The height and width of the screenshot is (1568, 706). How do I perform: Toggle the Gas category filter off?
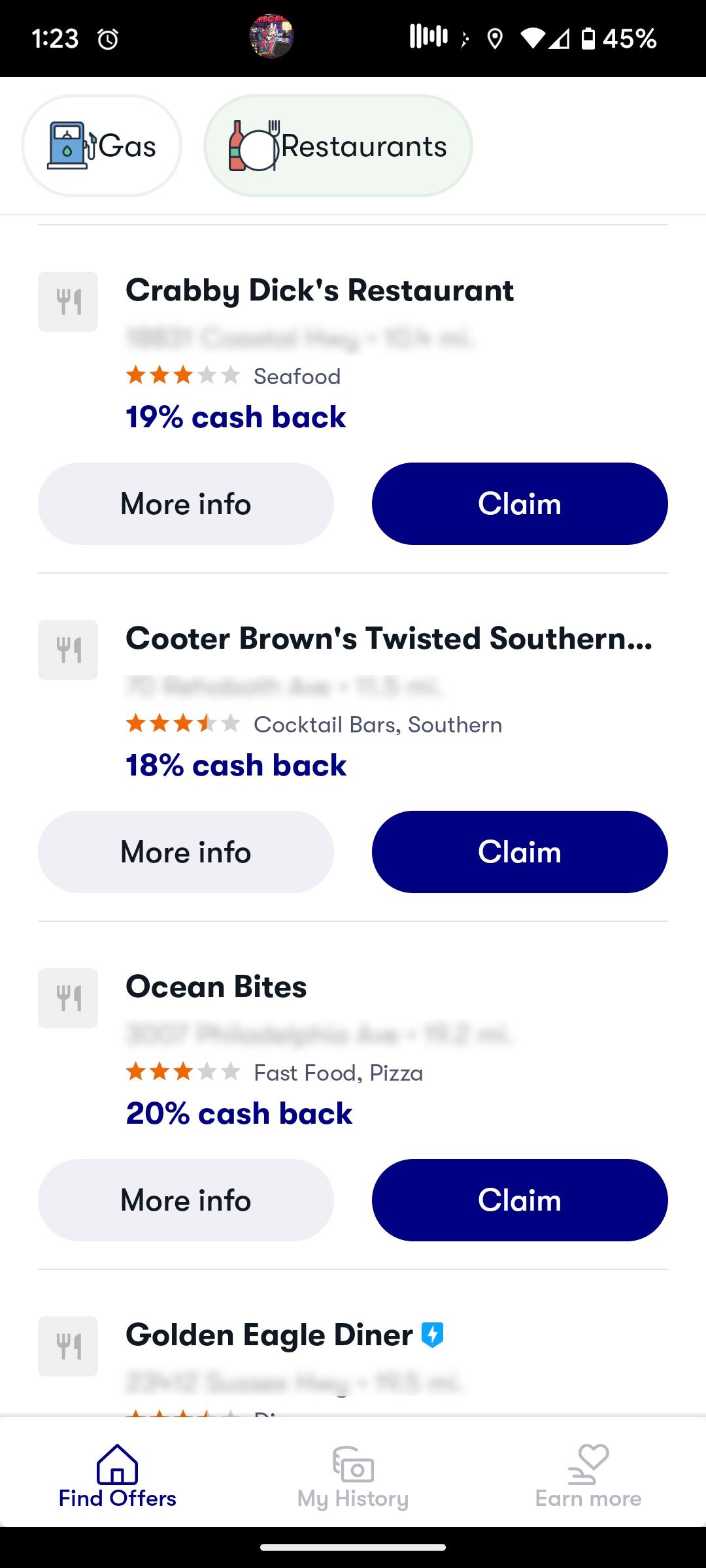tap(103, 146)
